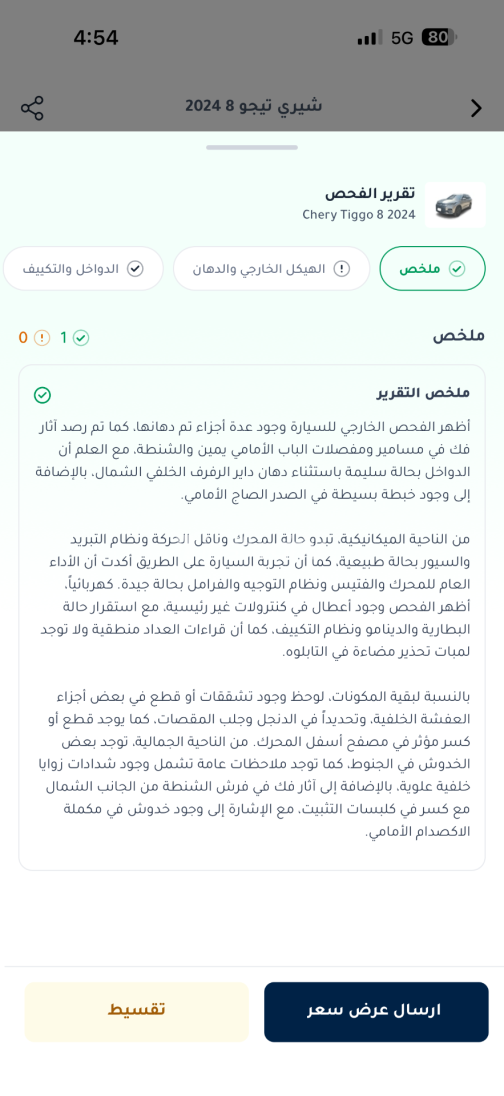Tap the sheet drag handle

(252, 147)
